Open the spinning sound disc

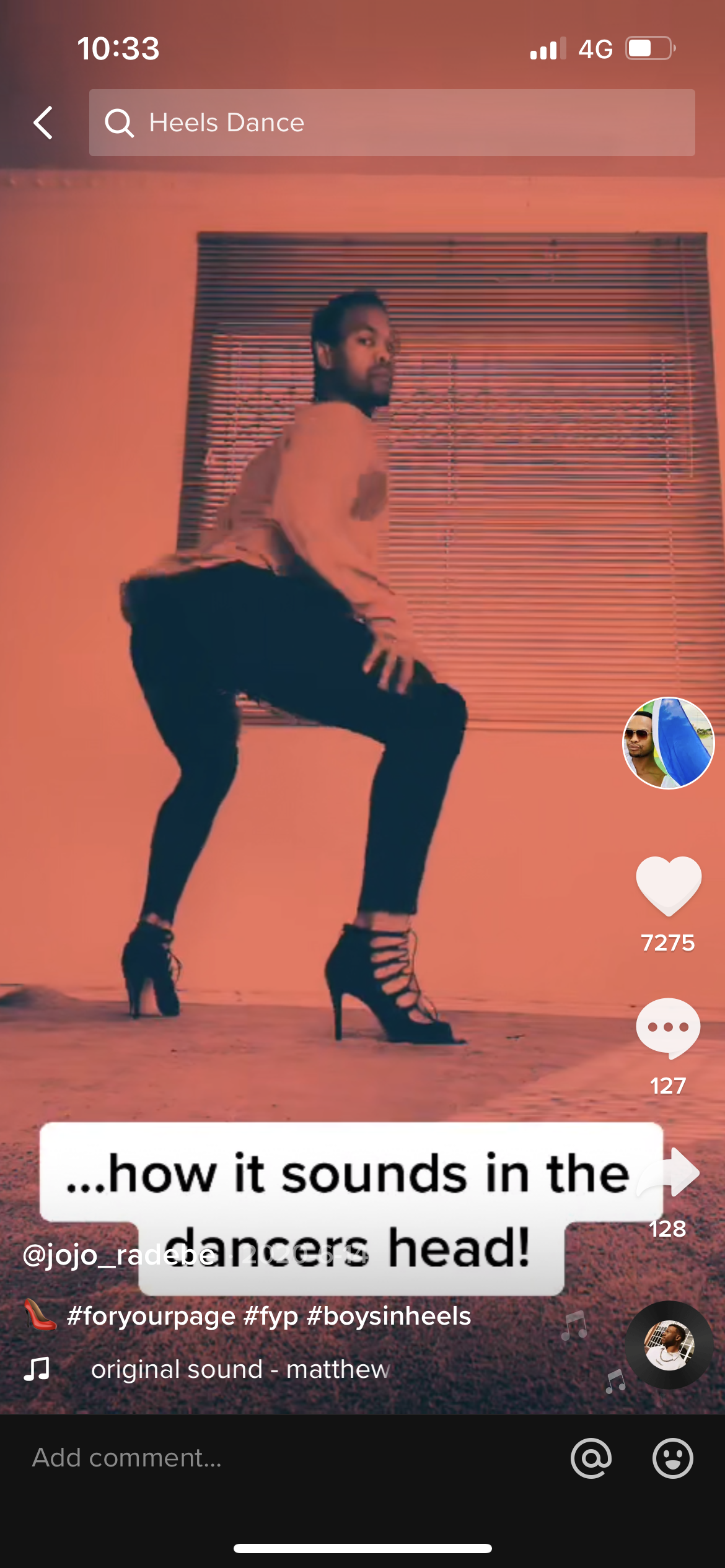[x=668, y=1345]
